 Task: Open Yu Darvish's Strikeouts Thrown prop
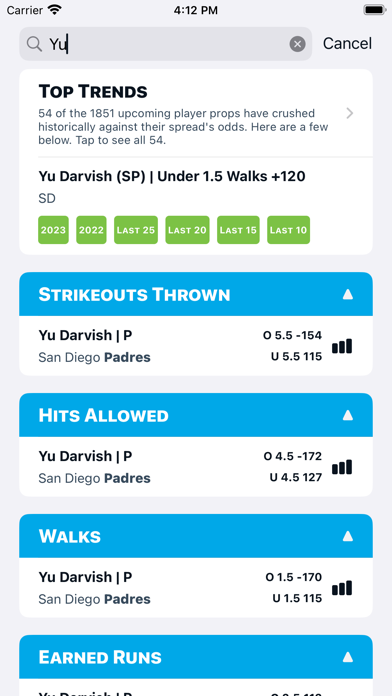(x=196, y=346)
